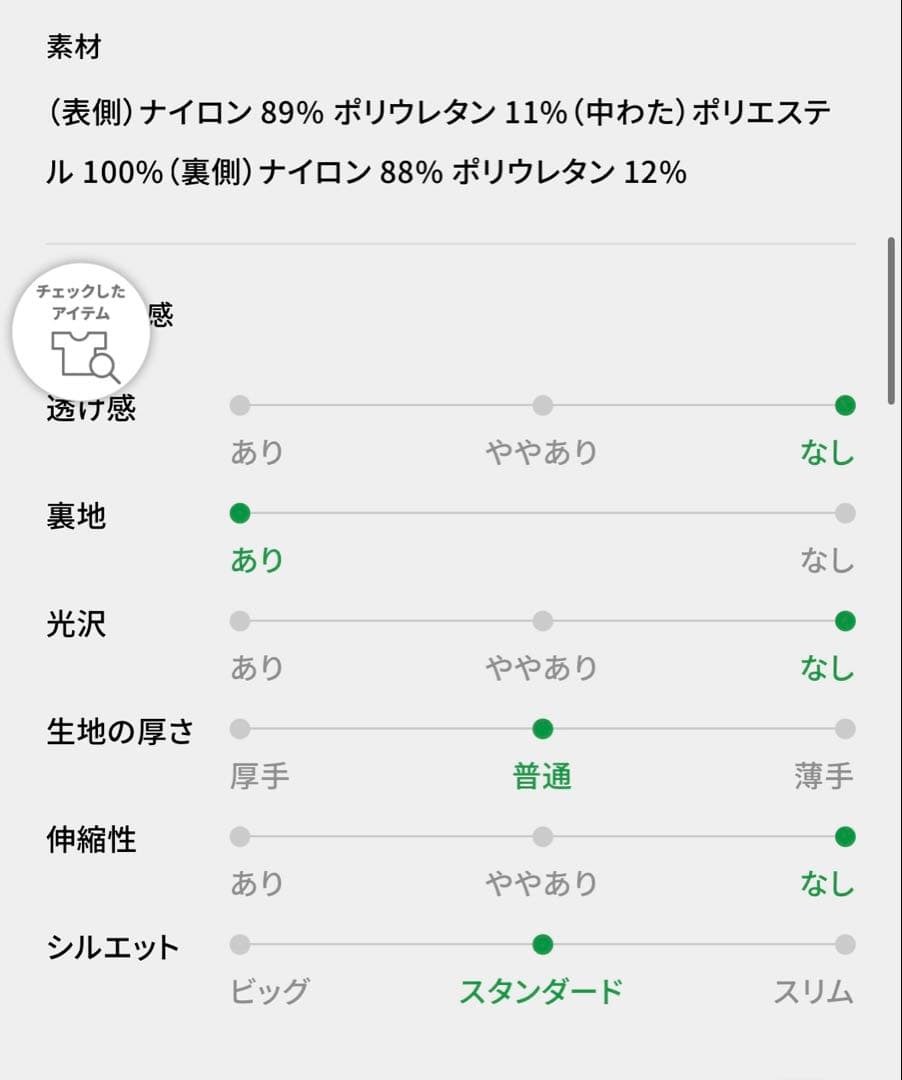Open the チェックしたアイテム (checked items) viewer
The height and width of the screenshot is (1080, 902).
click(85, 330)
